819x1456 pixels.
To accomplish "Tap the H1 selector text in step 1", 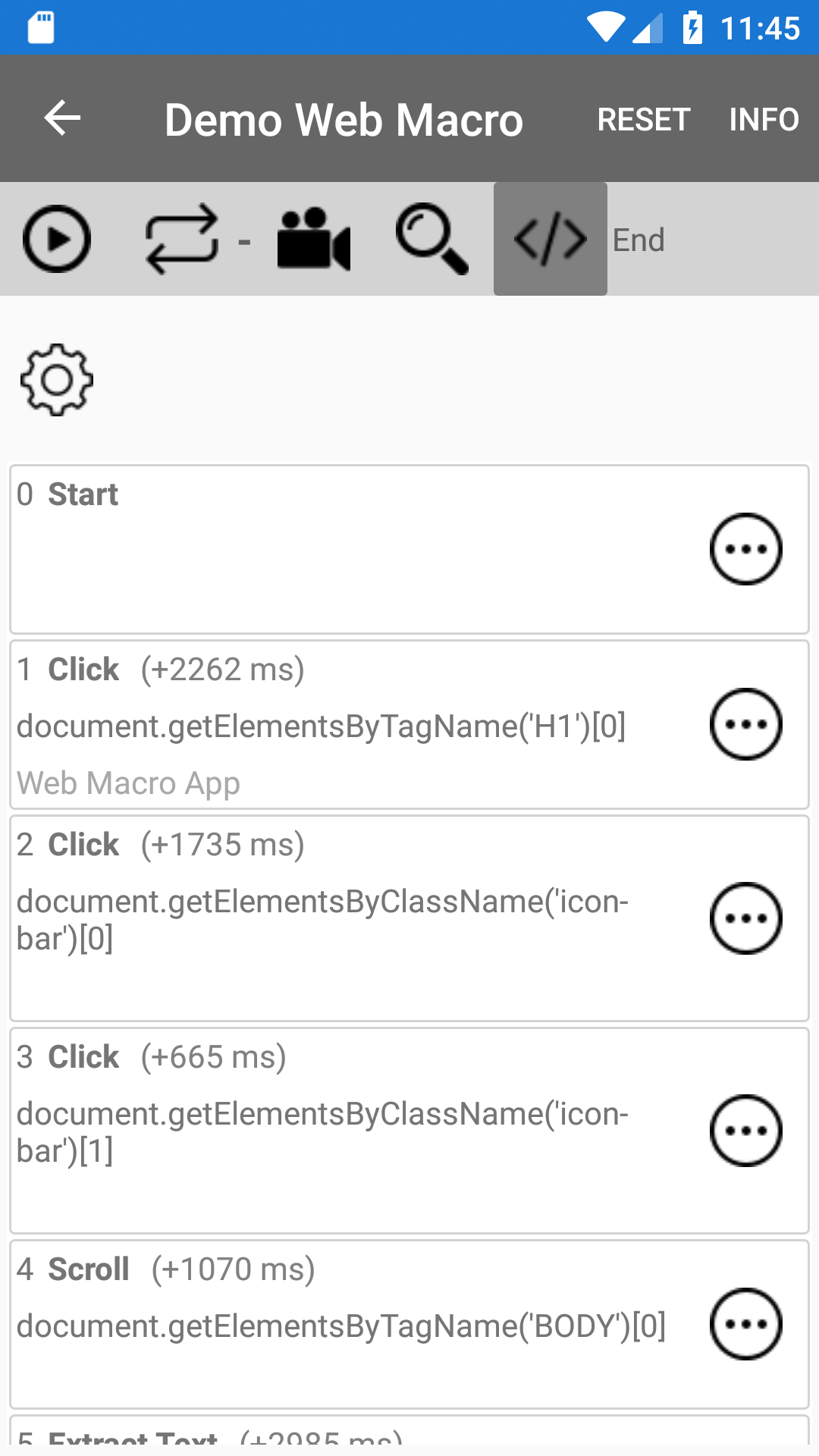I will pyautogui.click(x=318, y=726).
